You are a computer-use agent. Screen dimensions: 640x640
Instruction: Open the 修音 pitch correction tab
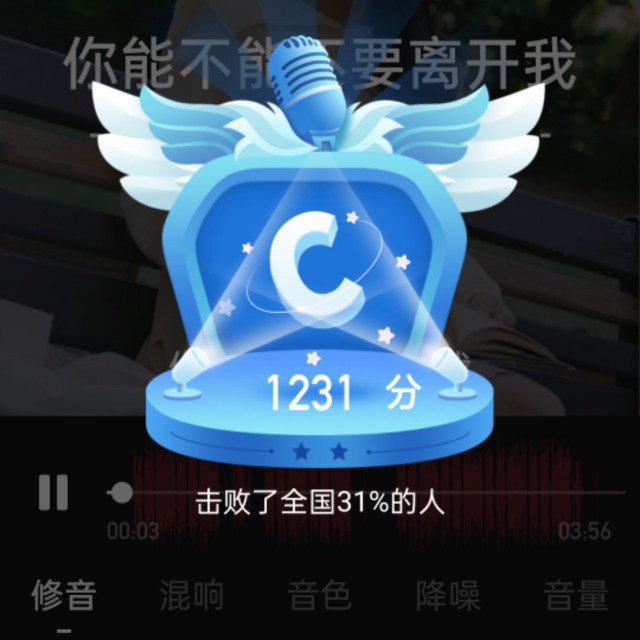coord(63,596)
